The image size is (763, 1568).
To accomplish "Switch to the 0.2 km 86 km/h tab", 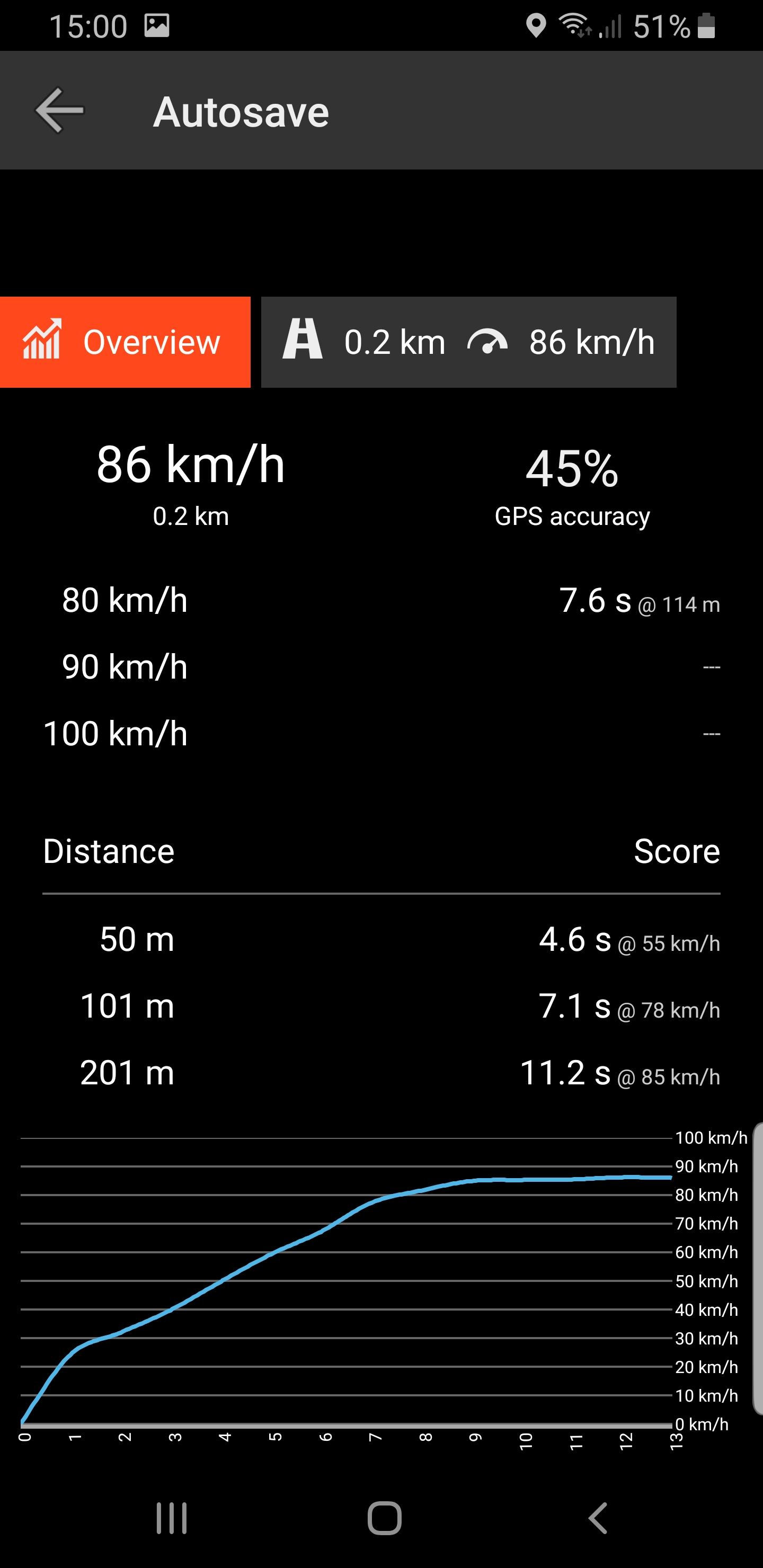I will pyautogui.click(x=468, y=342).
